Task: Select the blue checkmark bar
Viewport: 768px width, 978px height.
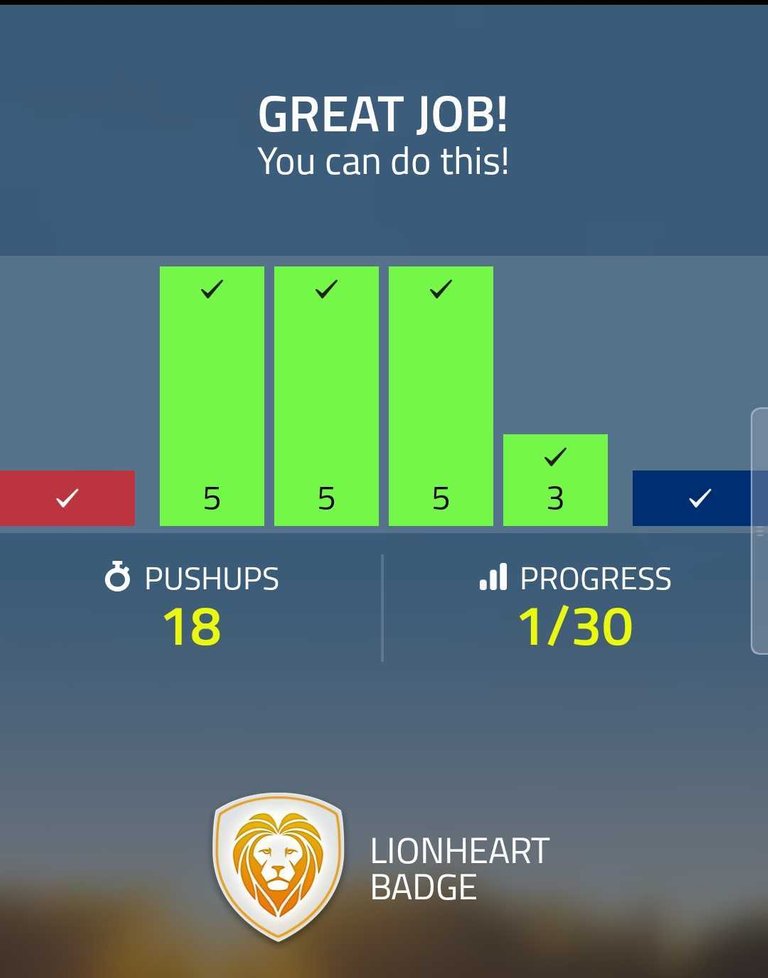Action: pos(693,498)
